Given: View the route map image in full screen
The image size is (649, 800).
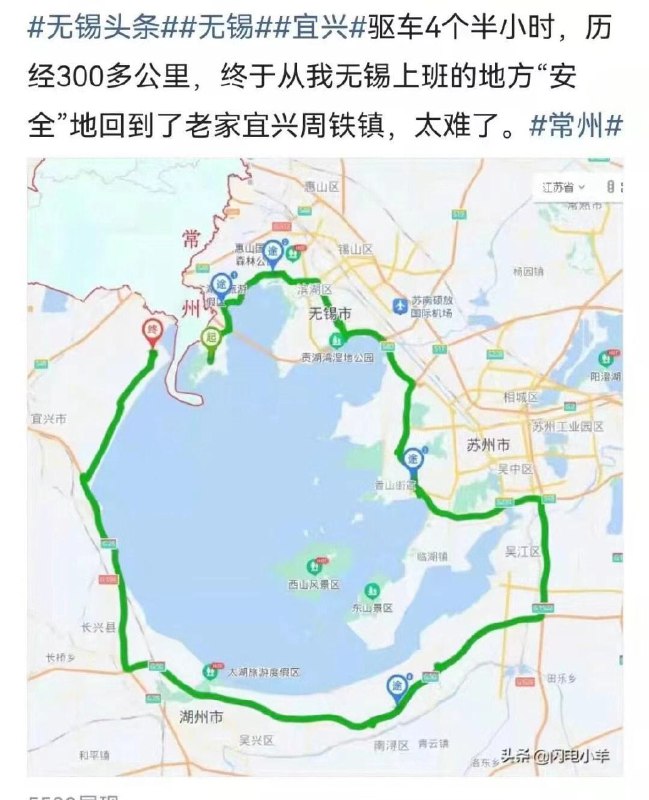Looking at the screenshot, I should coord(325,465).
